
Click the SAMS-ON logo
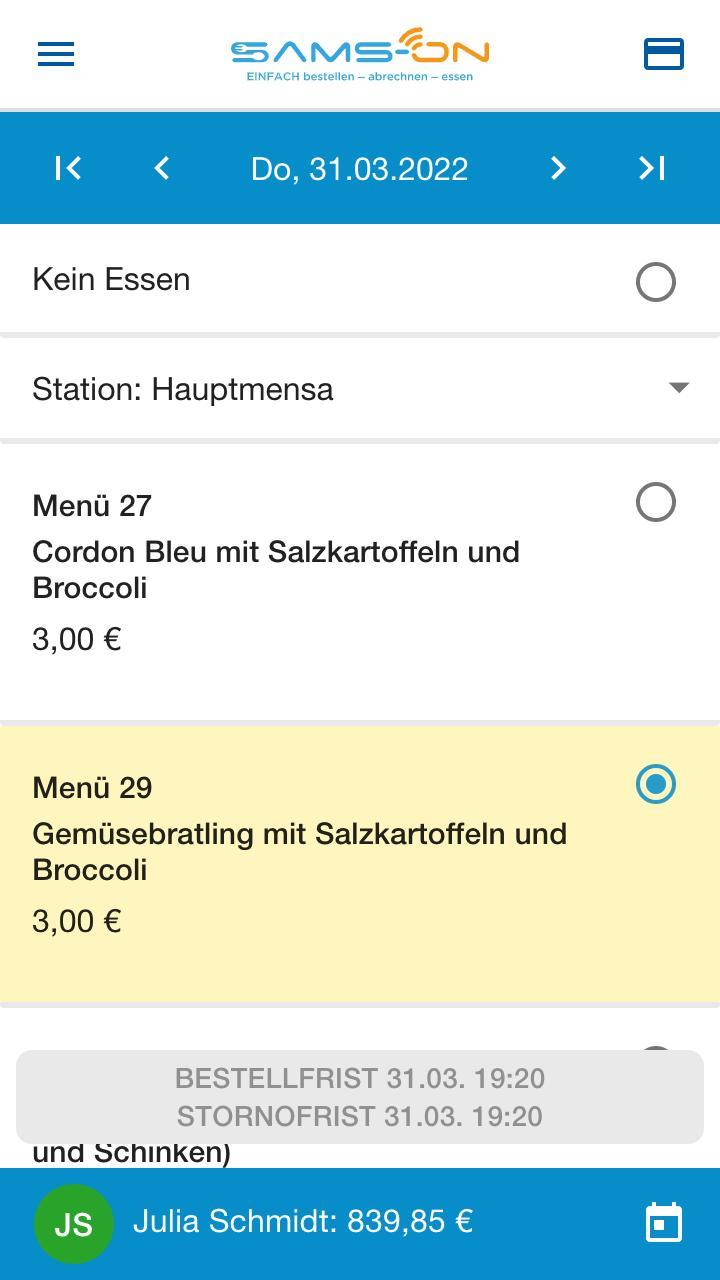point(360,54)
